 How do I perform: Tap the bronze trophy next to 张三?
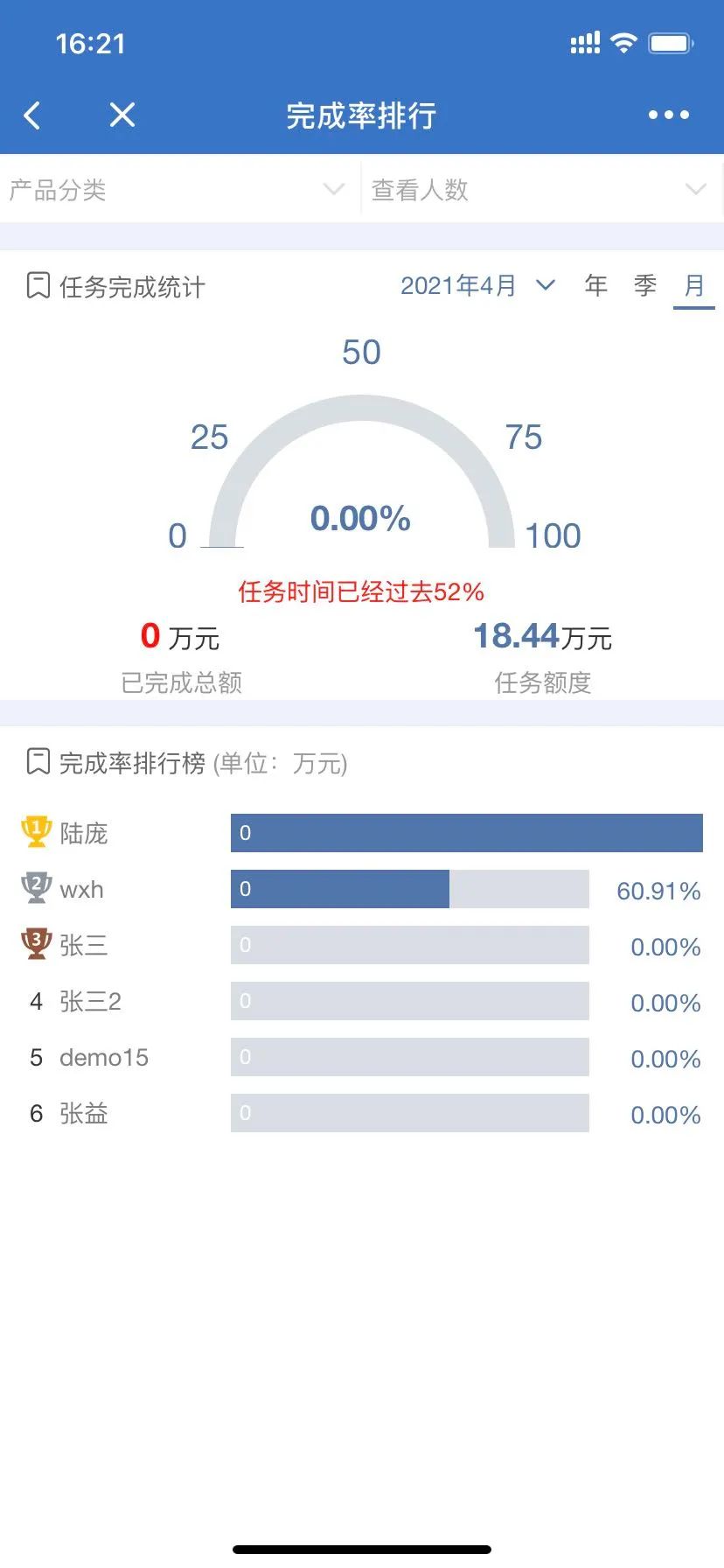coord(35,944)
